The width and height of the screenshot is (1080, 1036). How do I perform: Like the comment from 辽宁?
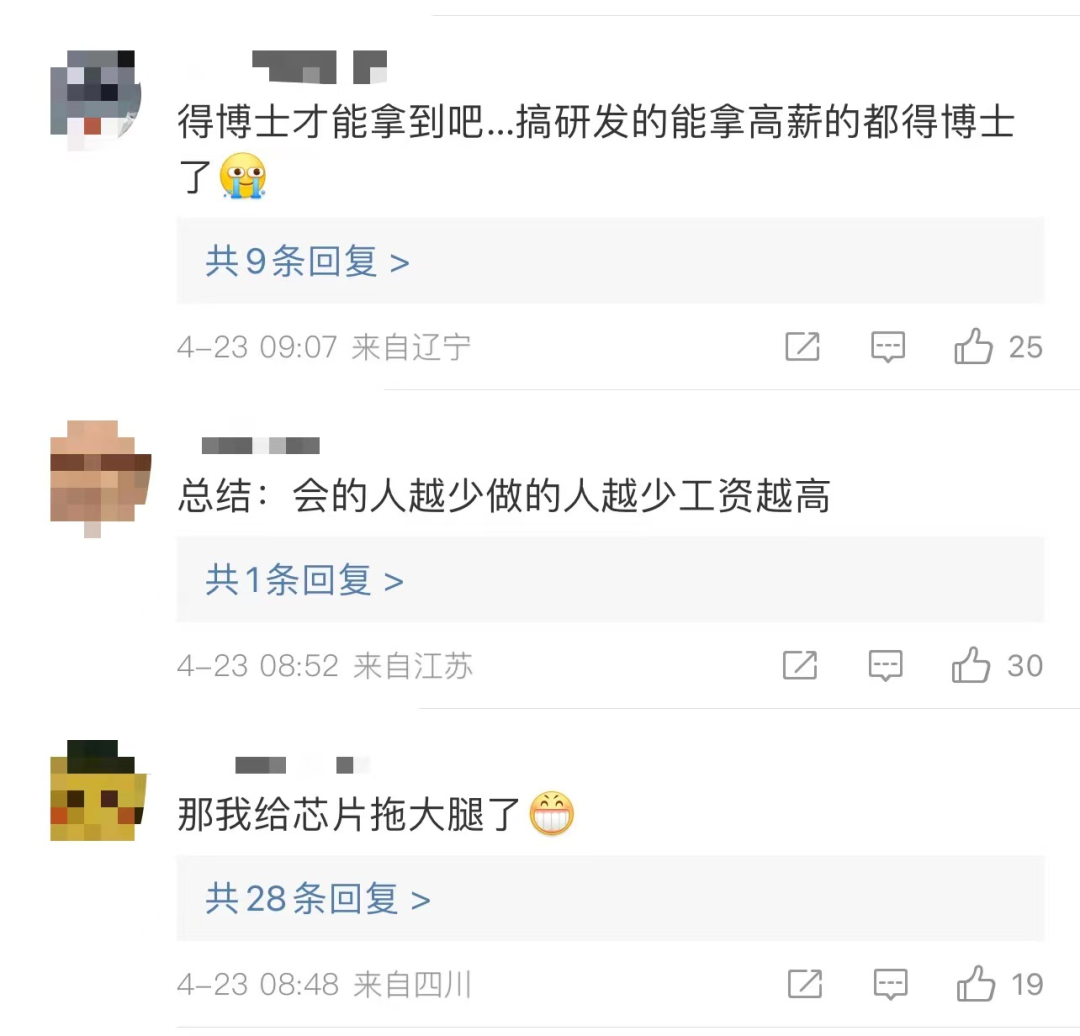[973, 347]
